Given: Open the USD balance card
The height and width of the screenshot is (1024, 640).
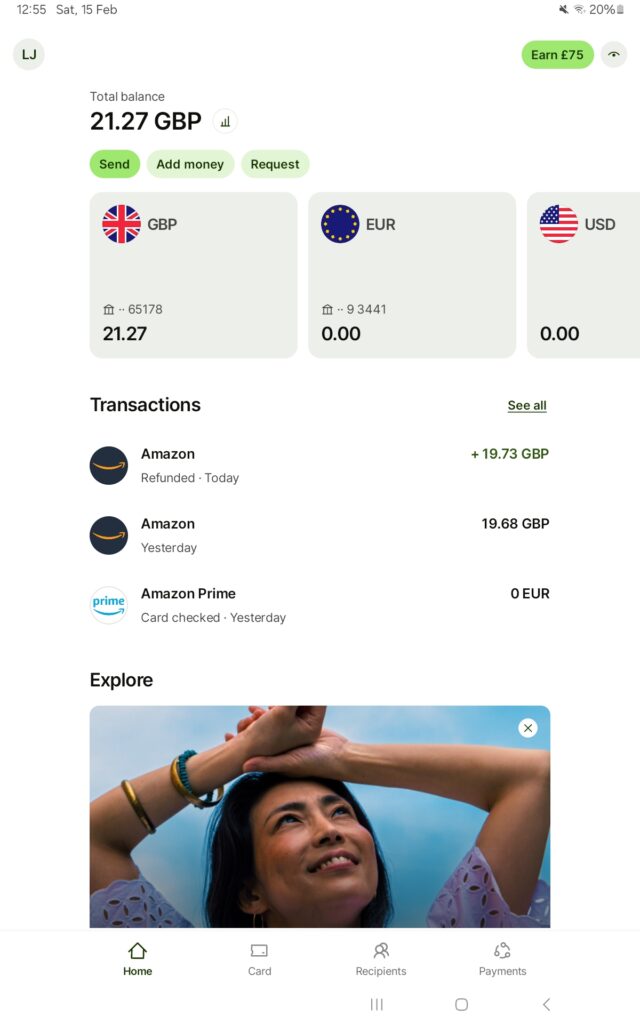Looking at the screenshot, I should click(585, 275).
